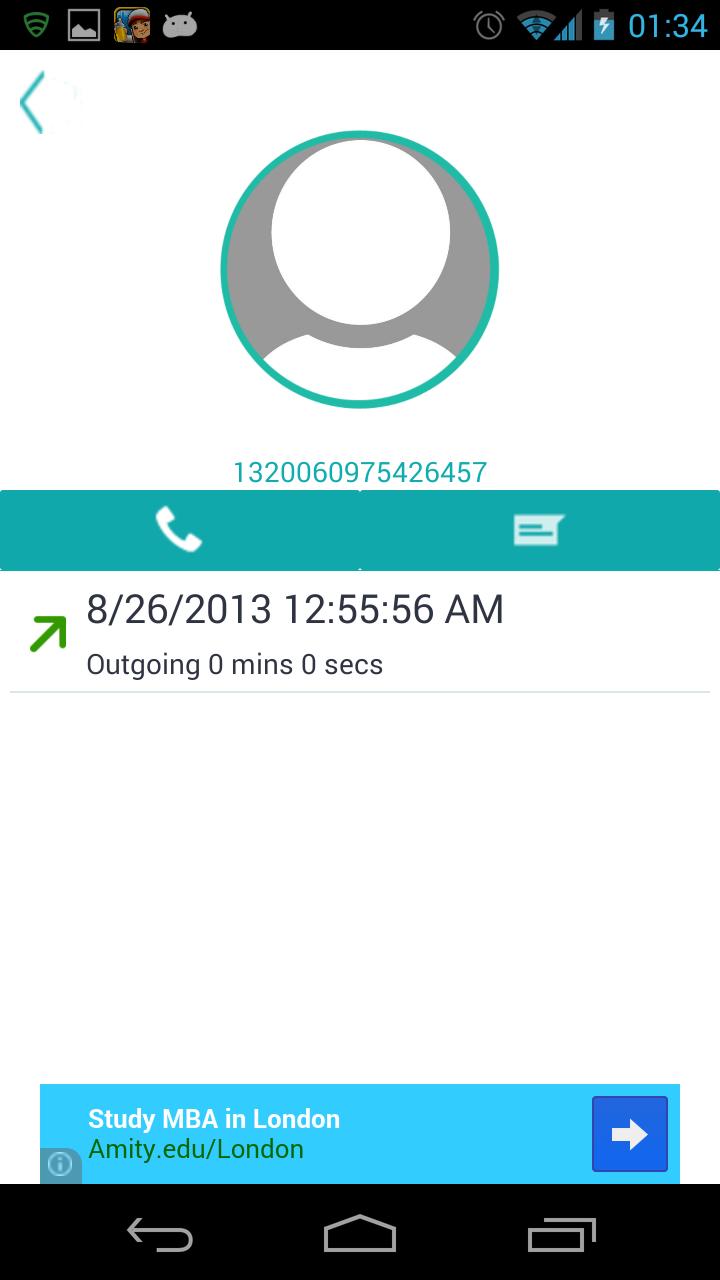Tap the send message icon
Viewport: 720px width, 1280px height.
pyautogui.click(x=538, y=529)
